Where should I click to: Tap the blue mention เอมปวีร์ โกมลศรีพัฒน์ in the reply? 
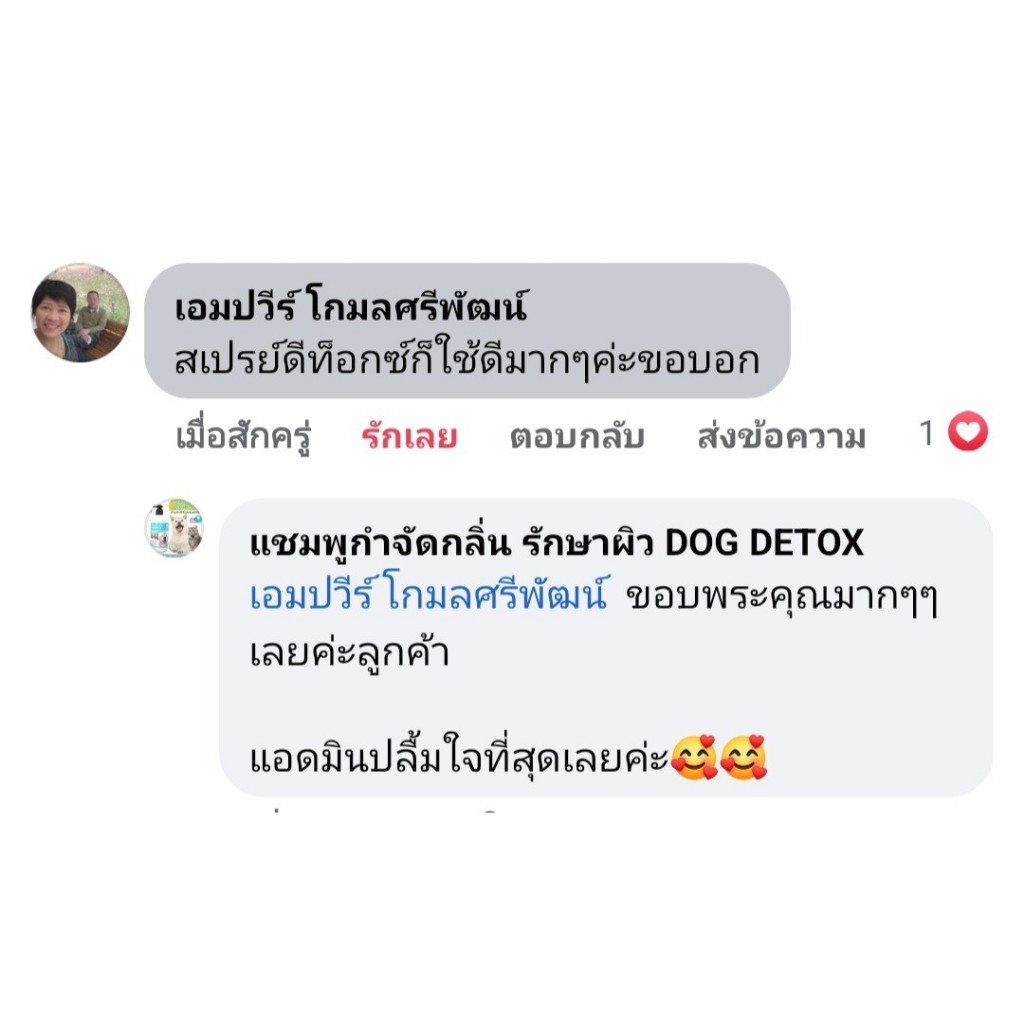(428, 596)
